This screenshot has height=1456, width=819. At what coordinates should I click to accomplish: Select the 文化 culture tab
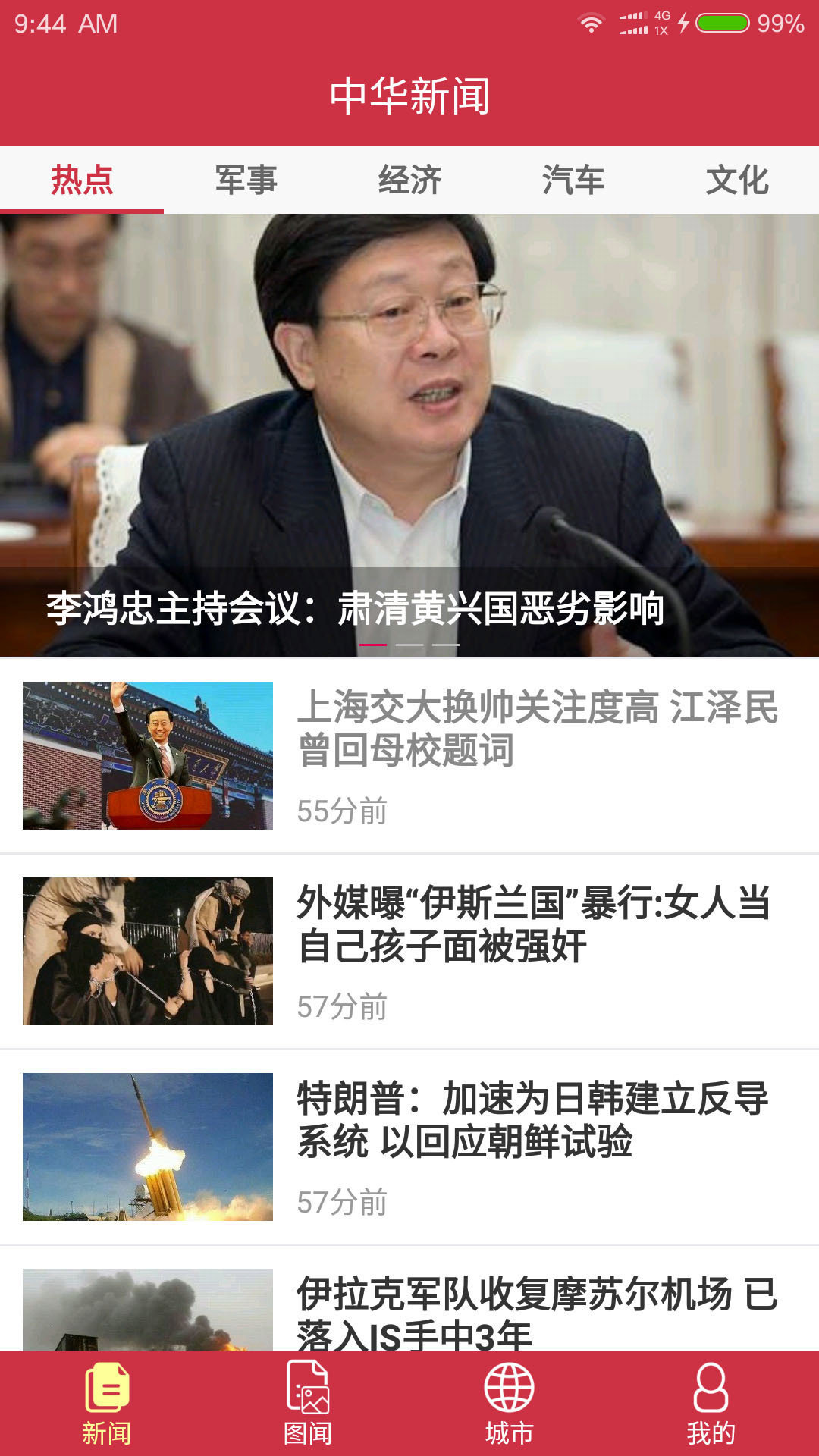click(737, 180)
